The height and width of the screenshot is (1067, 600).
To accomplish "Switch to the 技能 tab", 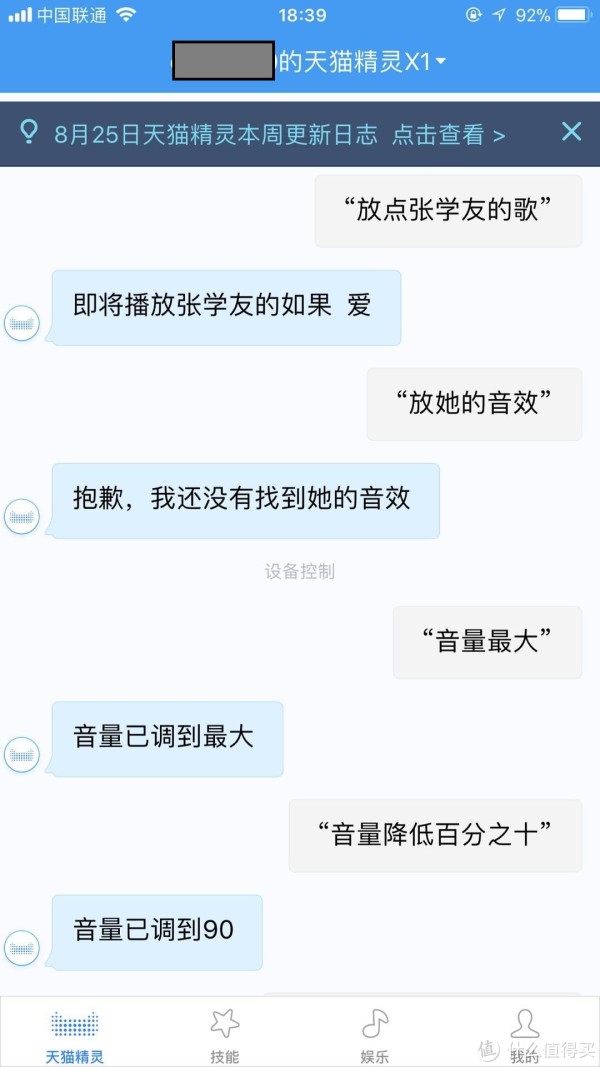I will (x=225, y=1035).
